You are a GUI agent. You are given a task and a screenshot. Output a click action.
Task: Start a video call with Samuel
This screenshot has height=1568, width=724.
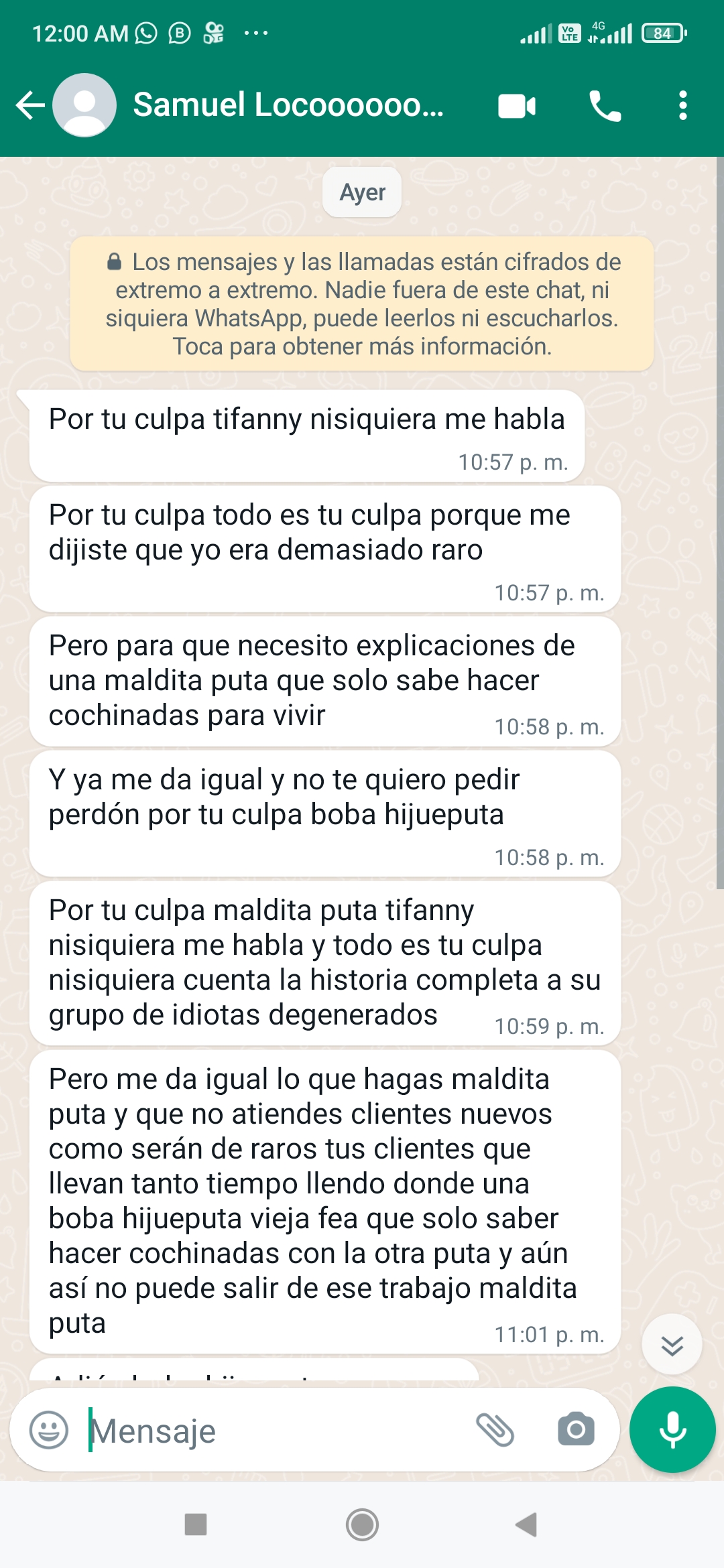(517, 106)
